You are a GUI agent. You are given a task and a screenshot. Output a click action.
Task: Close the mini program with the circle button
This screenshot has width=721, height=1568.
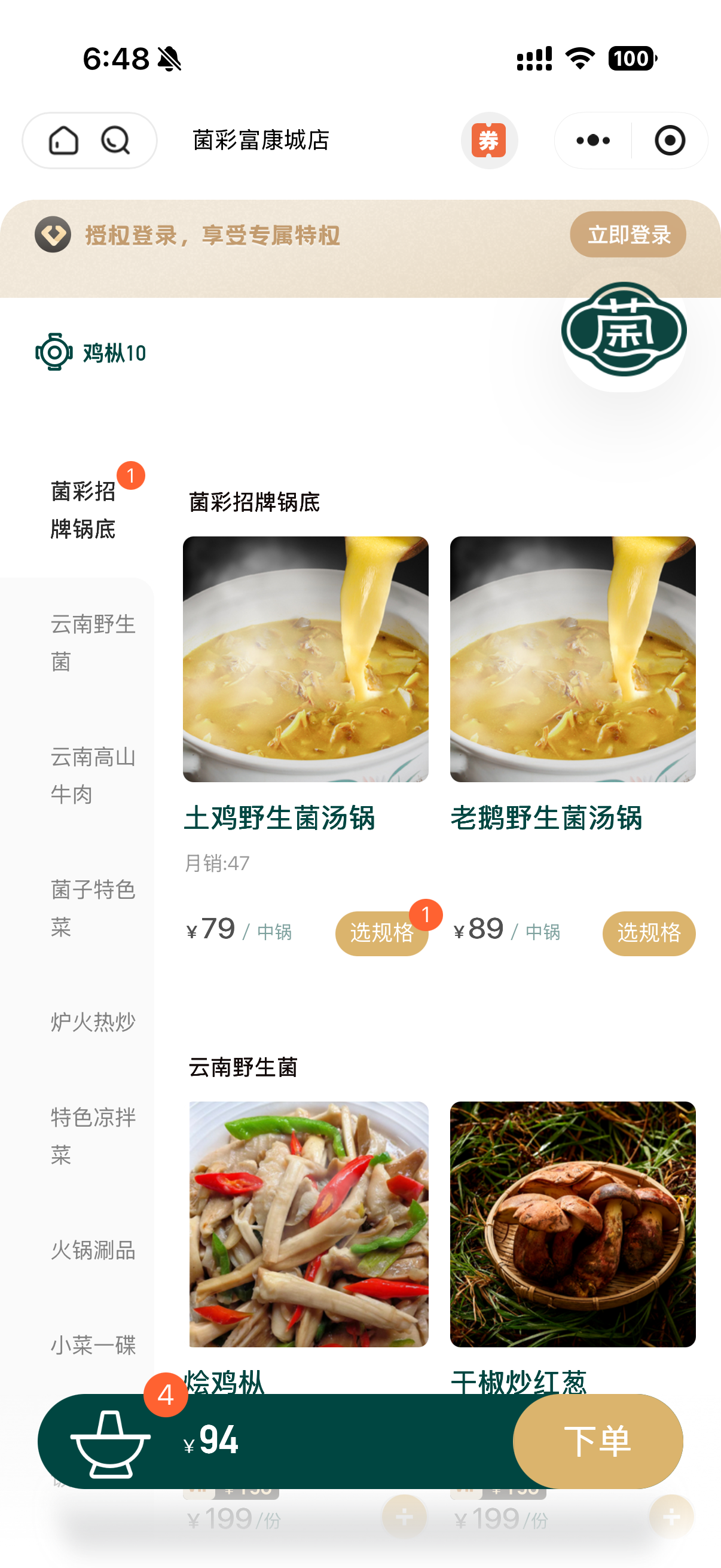pos(669,141)
